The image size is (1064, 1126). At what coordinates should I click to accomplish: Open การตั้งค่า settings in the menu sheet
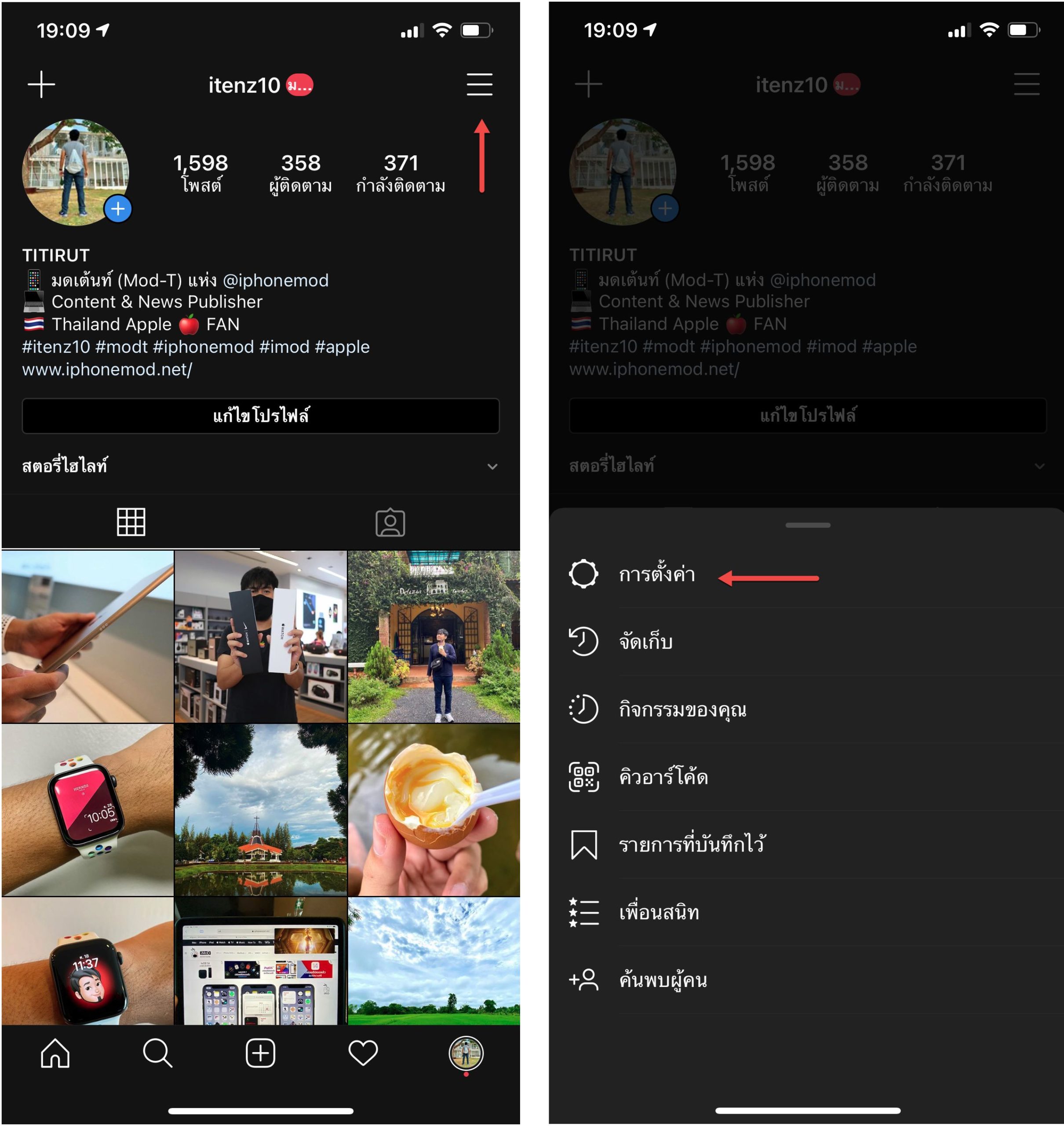(x=656, y=574)
